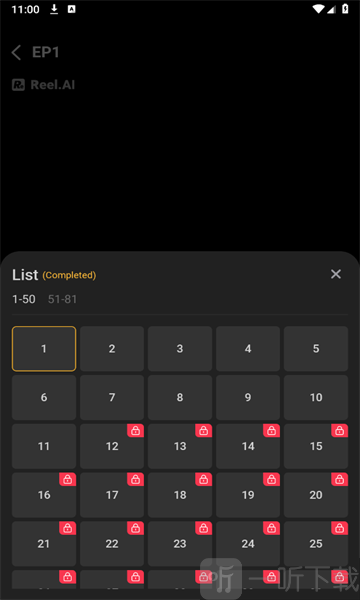Viewport: 360px width, 600px height.
Task: Tap episode 11
Action: [x=44, y=446]
